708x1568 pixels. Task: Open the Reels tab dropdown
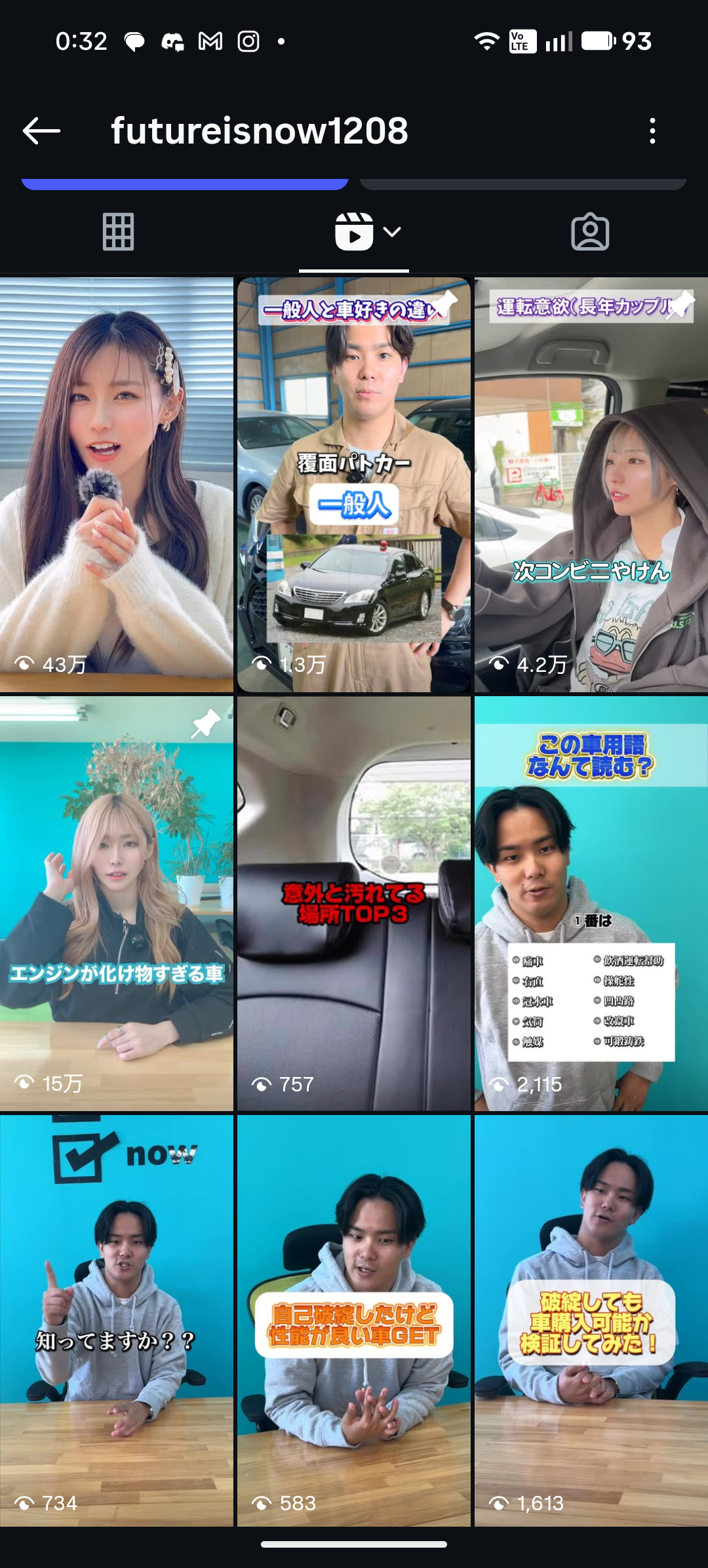pyautogui.click(x=391, y=232)
